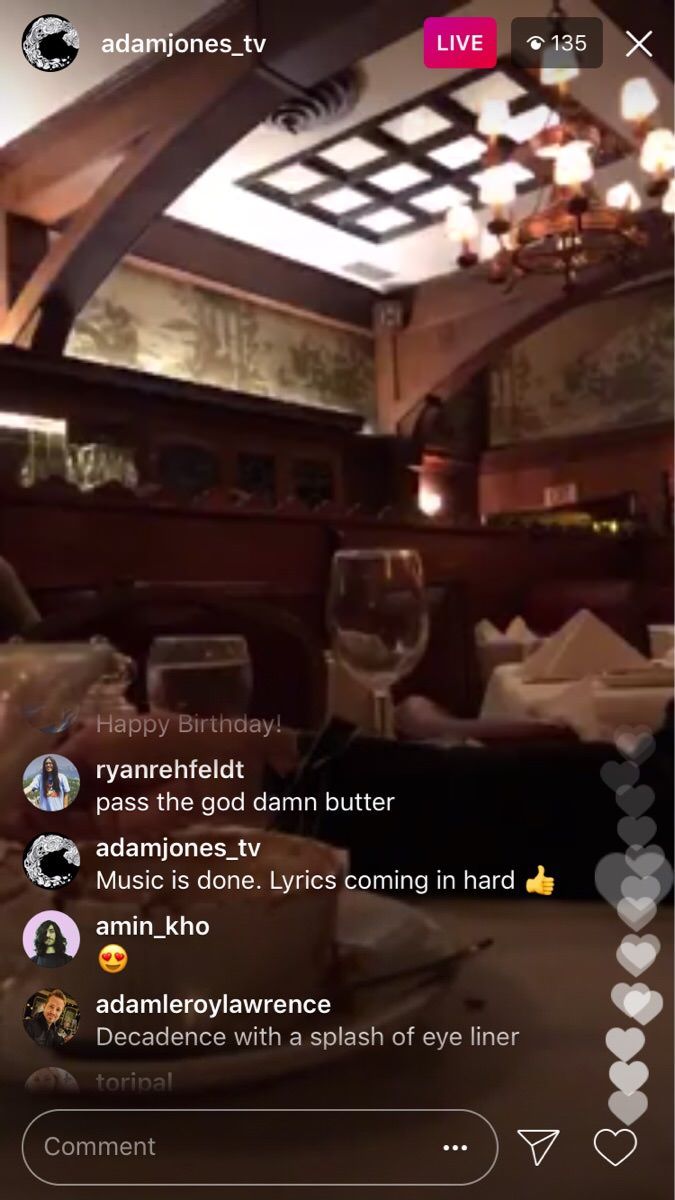Send a heart like to the live

(x=615, y=1147)
